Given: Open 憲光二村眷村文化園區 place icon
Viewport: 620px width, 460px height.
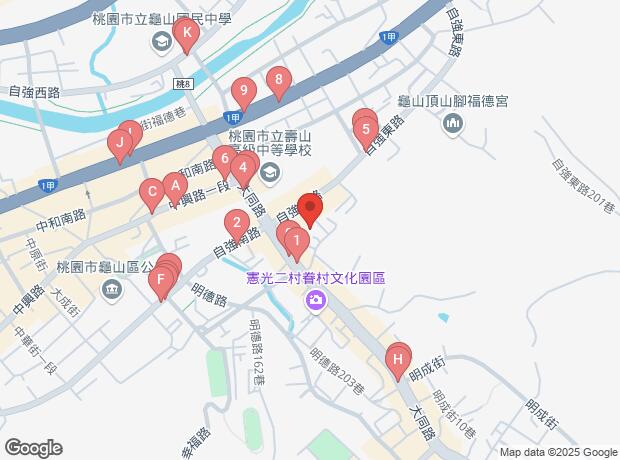Looking at the screenshot, I should click(316, 300).
